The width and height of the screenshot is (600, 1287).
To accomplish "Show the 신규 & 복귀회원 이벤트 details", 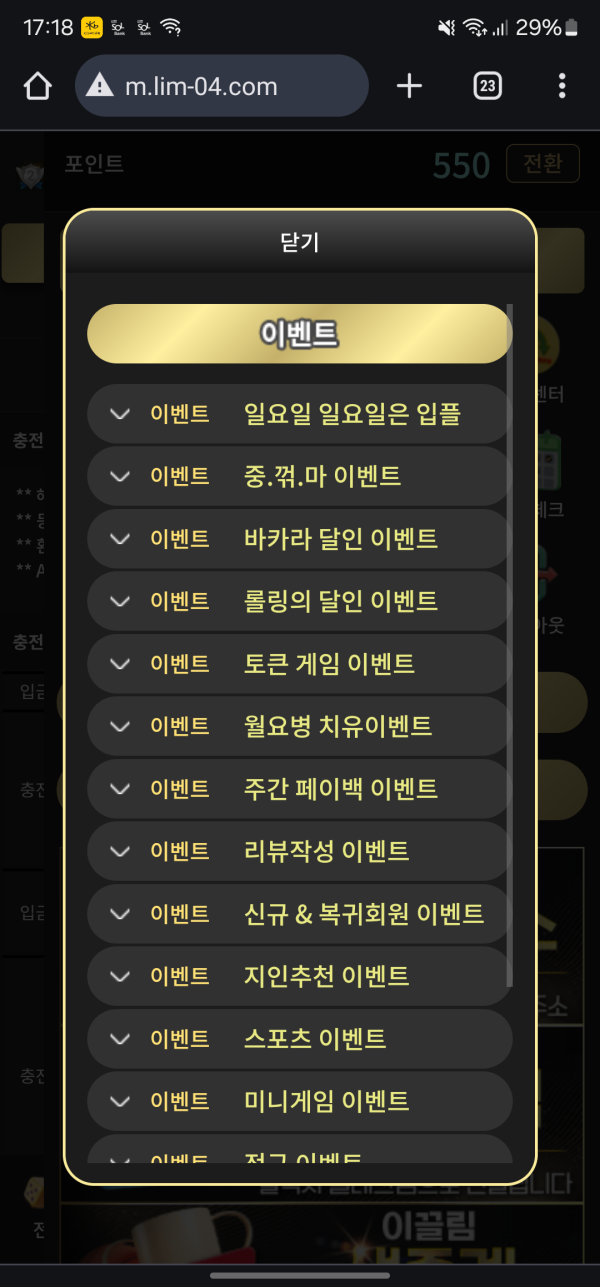I will [299, 913].
